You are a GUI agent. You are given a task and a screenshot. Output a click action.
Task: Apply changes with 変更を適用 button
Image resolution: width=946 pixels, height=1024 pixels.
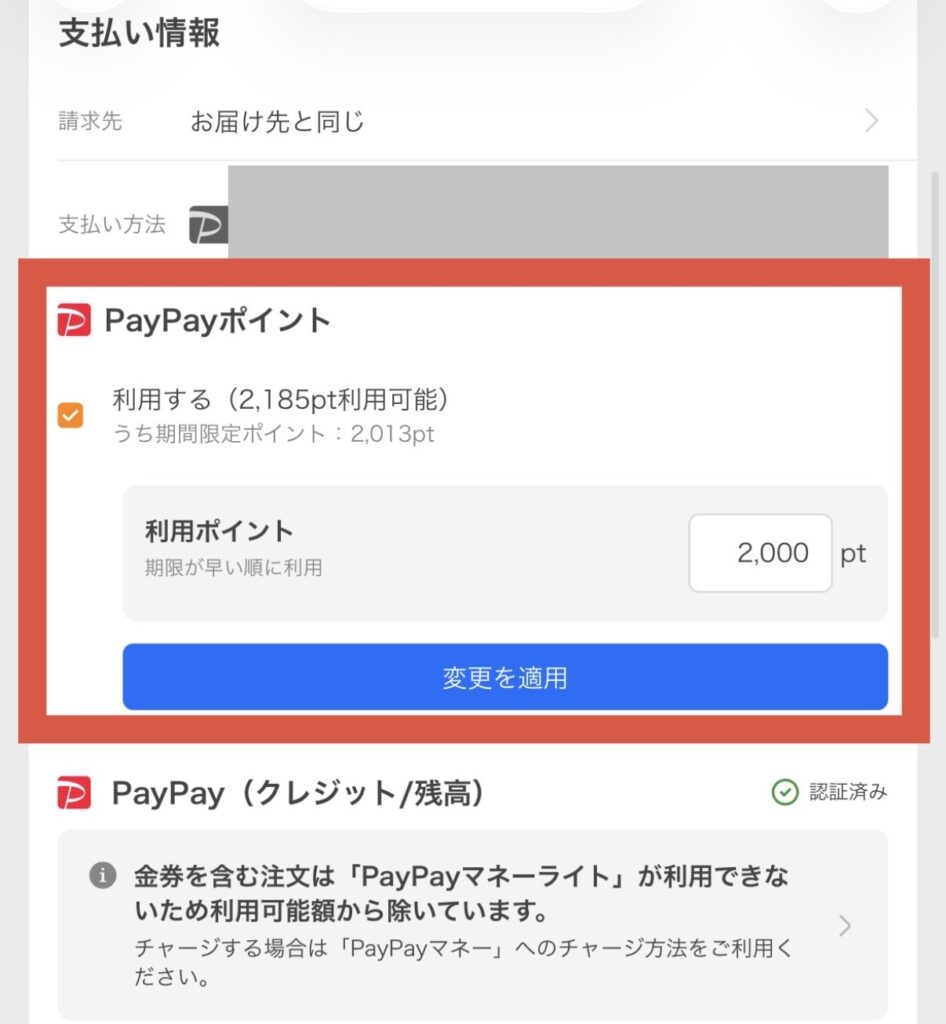(x=505, y=678)
